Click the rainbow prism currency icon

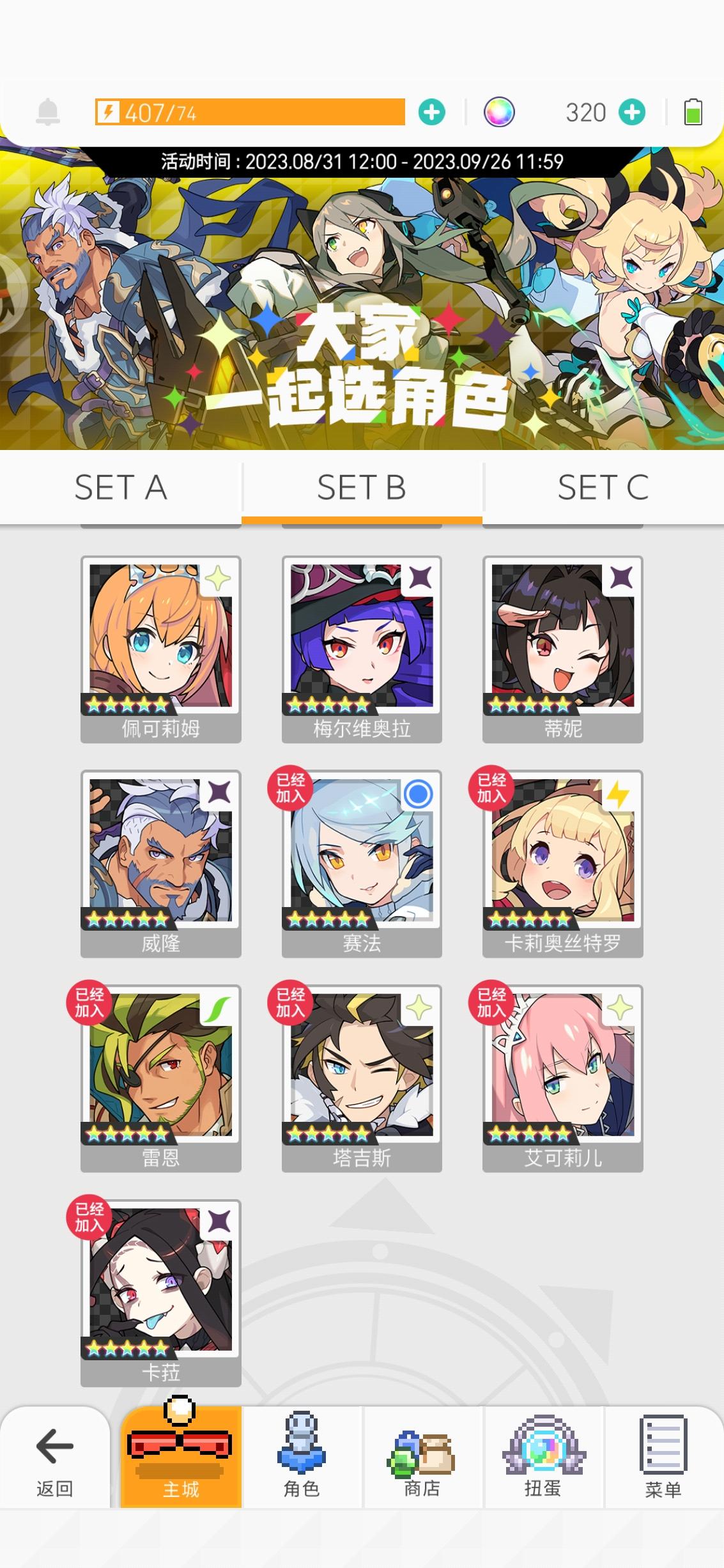tap(500, 111)
